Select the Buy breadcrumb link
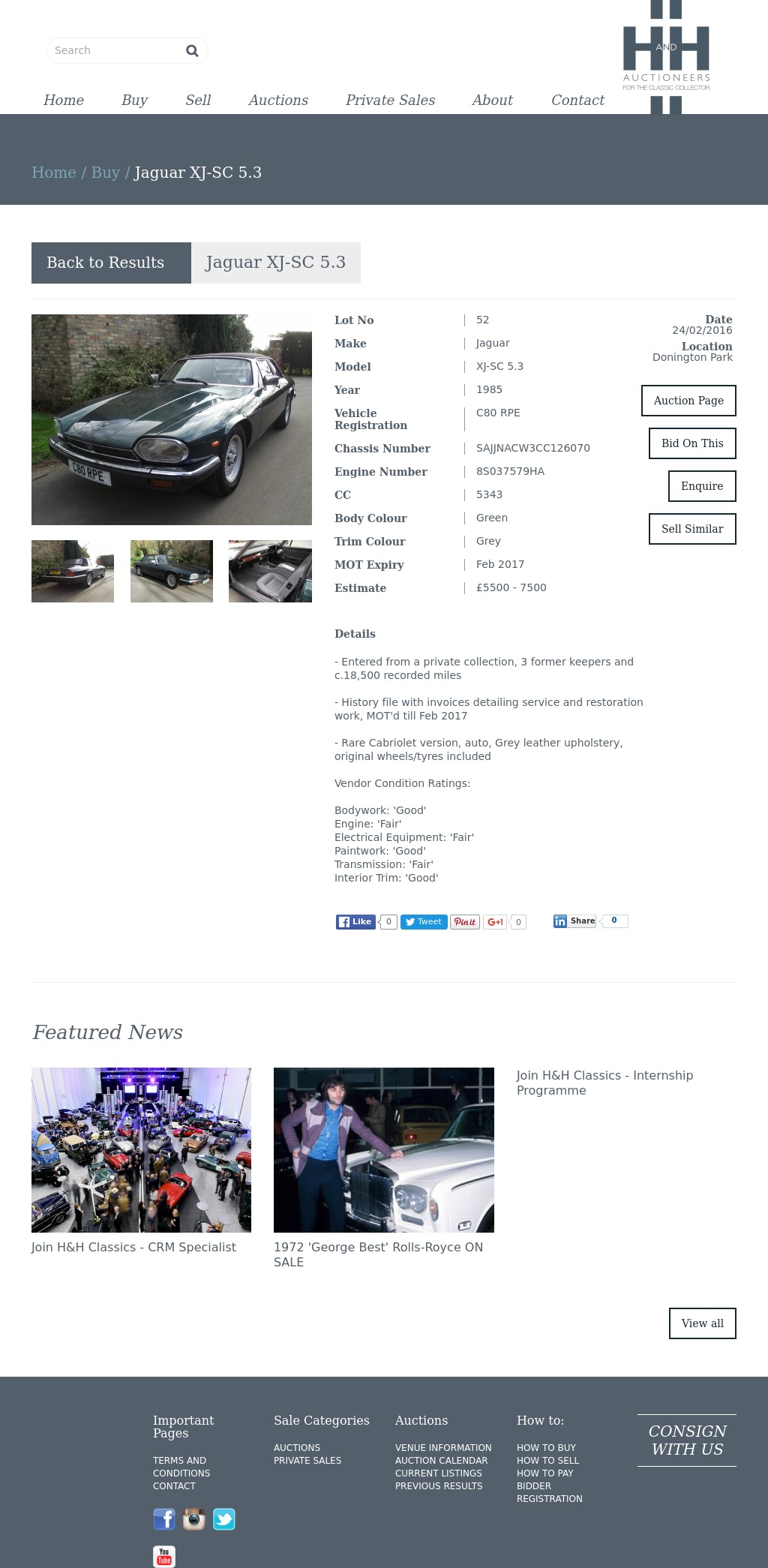This screenshot has width=768, height=1568. pos(105,173)
